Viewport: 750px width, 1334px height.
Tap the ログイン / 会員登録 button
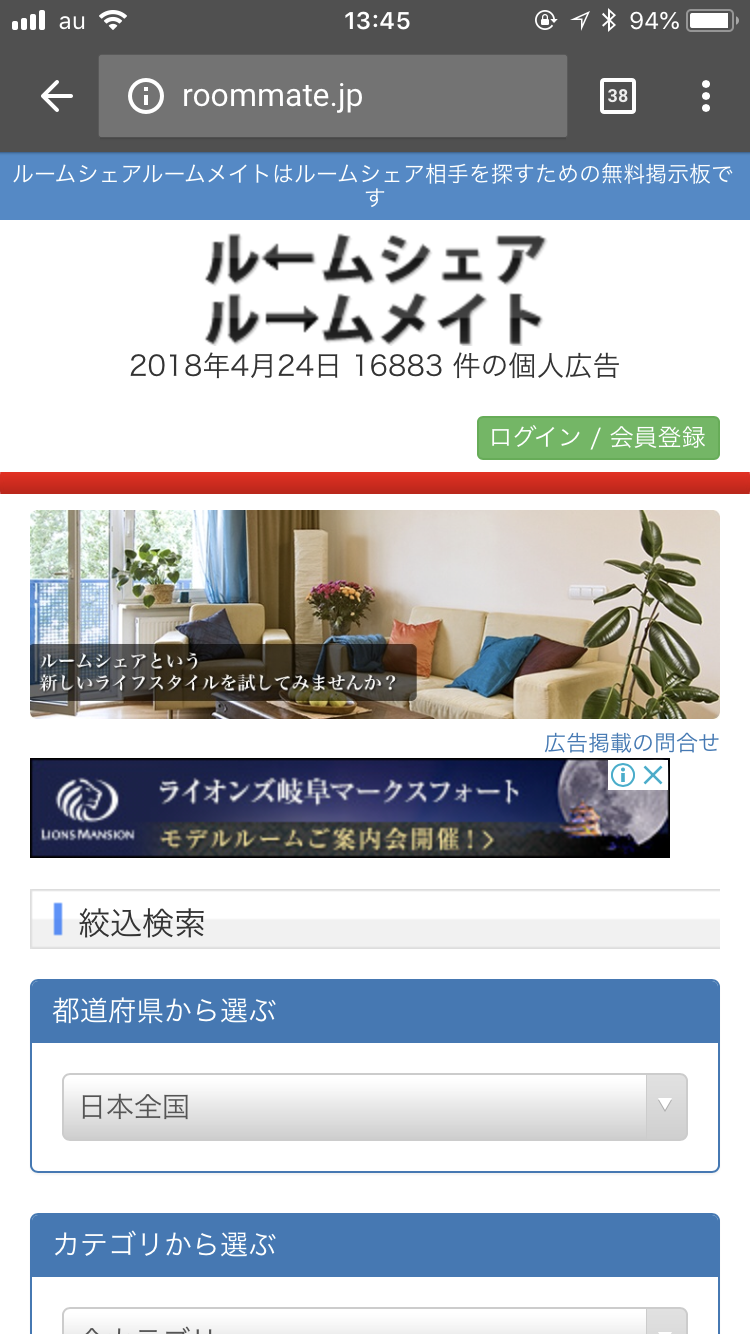598,438
